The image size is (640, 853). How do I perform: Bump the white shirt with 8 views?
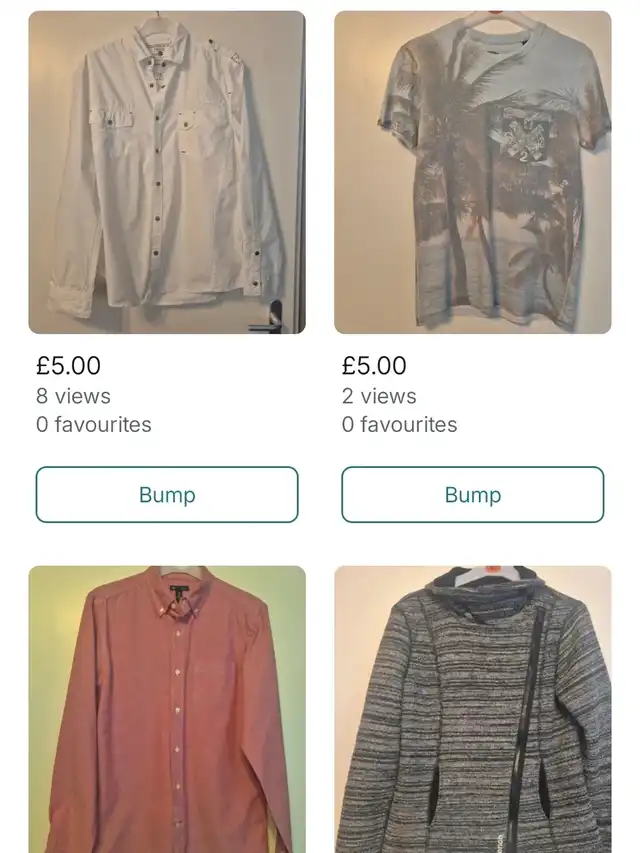pos(167,494)
